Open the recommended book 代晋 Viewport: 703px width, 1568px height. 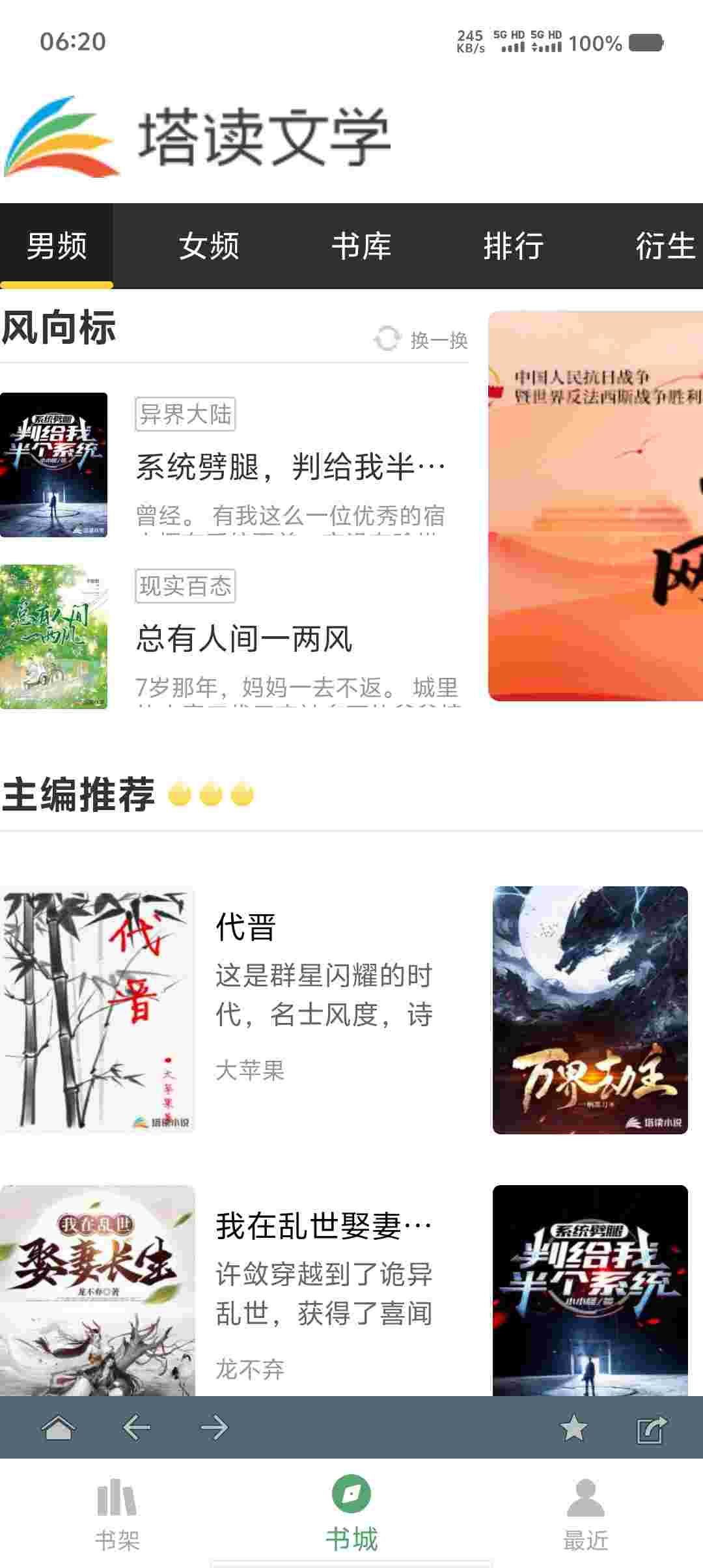[245, 927]
